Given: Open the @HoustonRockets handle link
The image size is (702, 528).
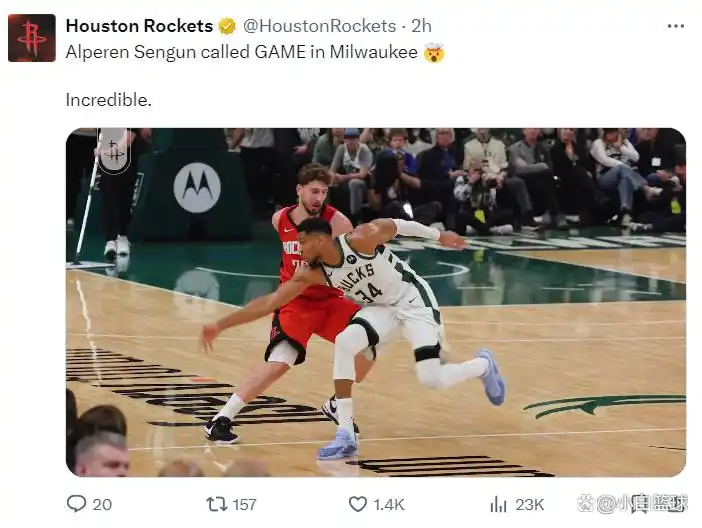Looking at the screenshot, I should (x=319, y=26).
